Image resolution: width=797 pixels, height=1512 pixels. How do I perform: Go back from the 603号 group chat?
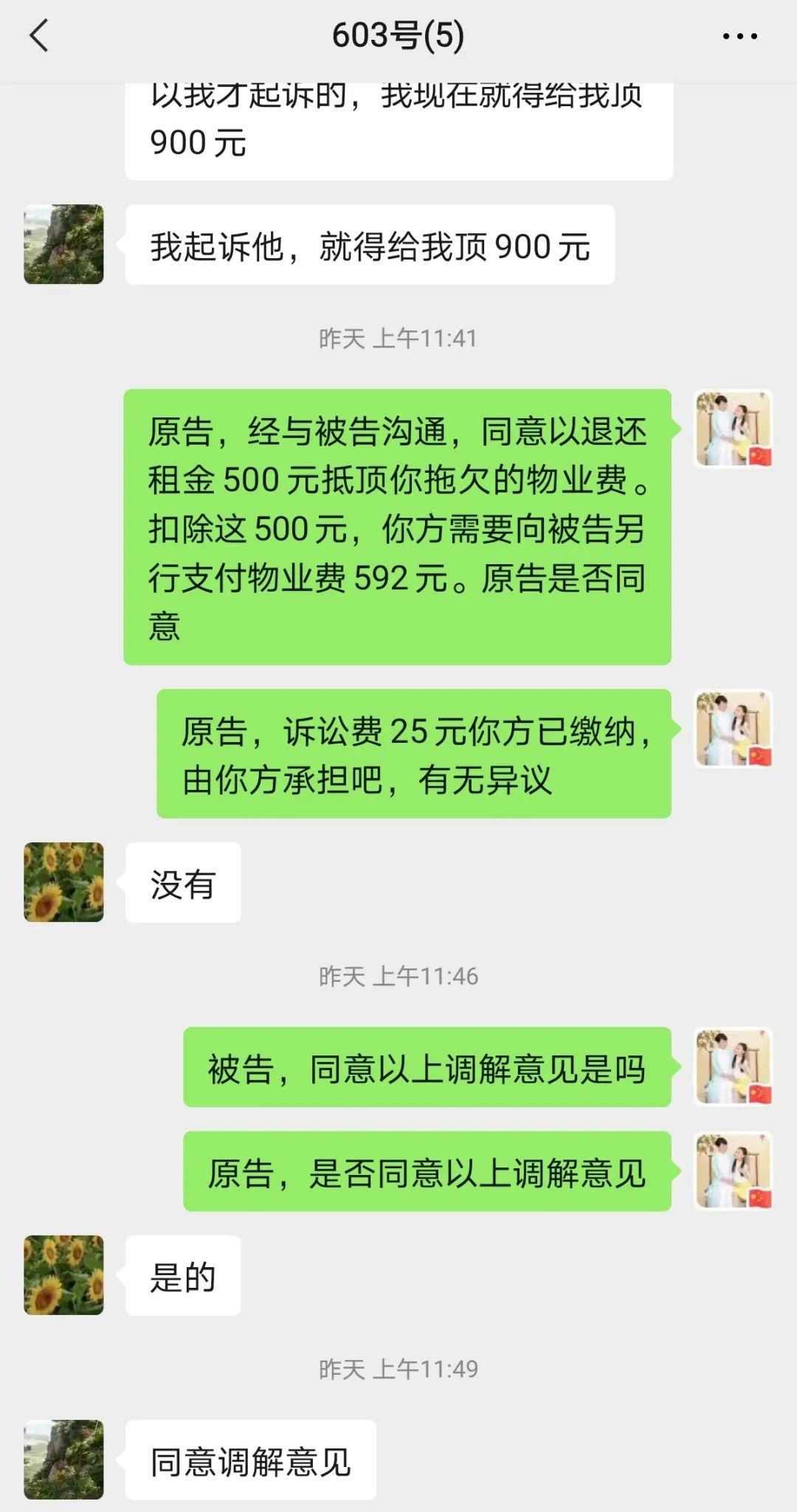[39, 35]
